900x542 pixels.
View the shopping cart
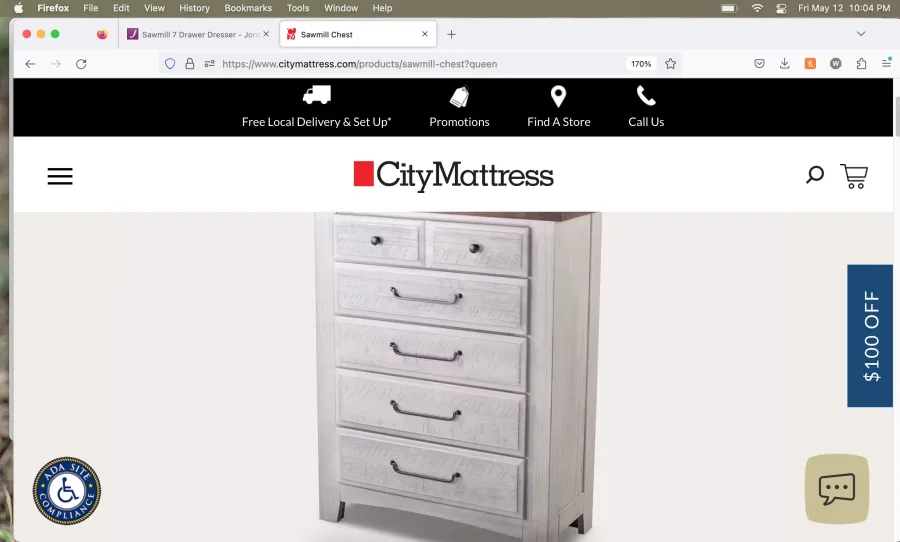coord(853,176)
